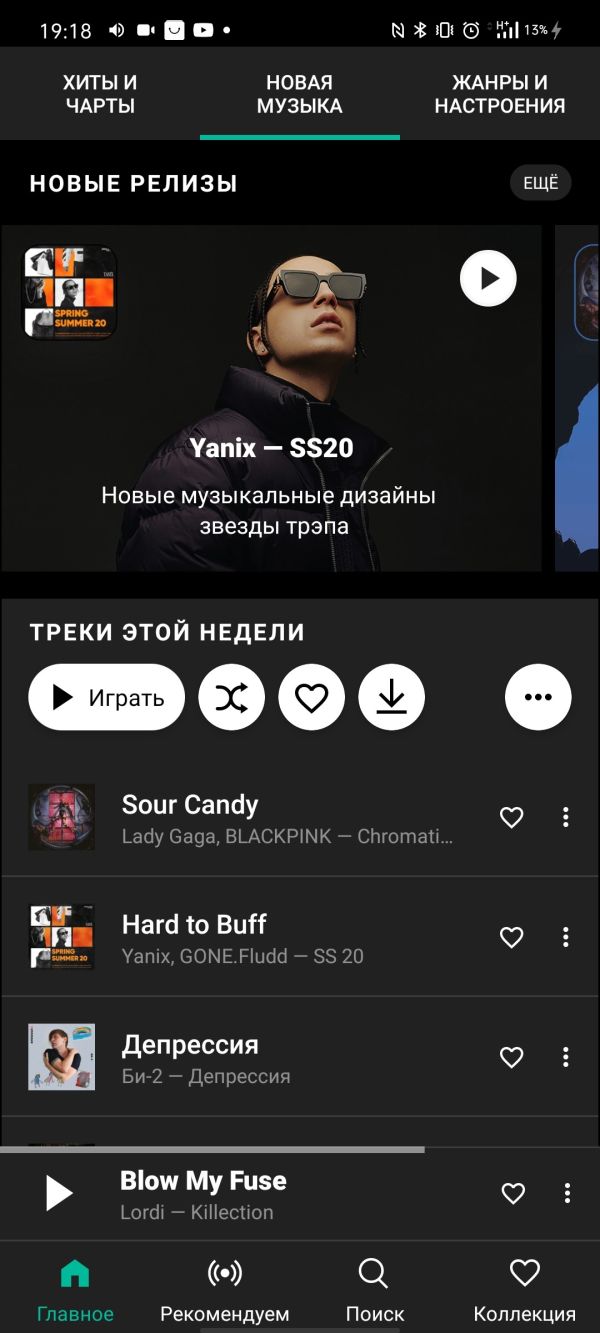
Task: Switch to the ЖАНРЫ И НАСТРОЕНИЯ tab
Action: click(x=499, y=94)
